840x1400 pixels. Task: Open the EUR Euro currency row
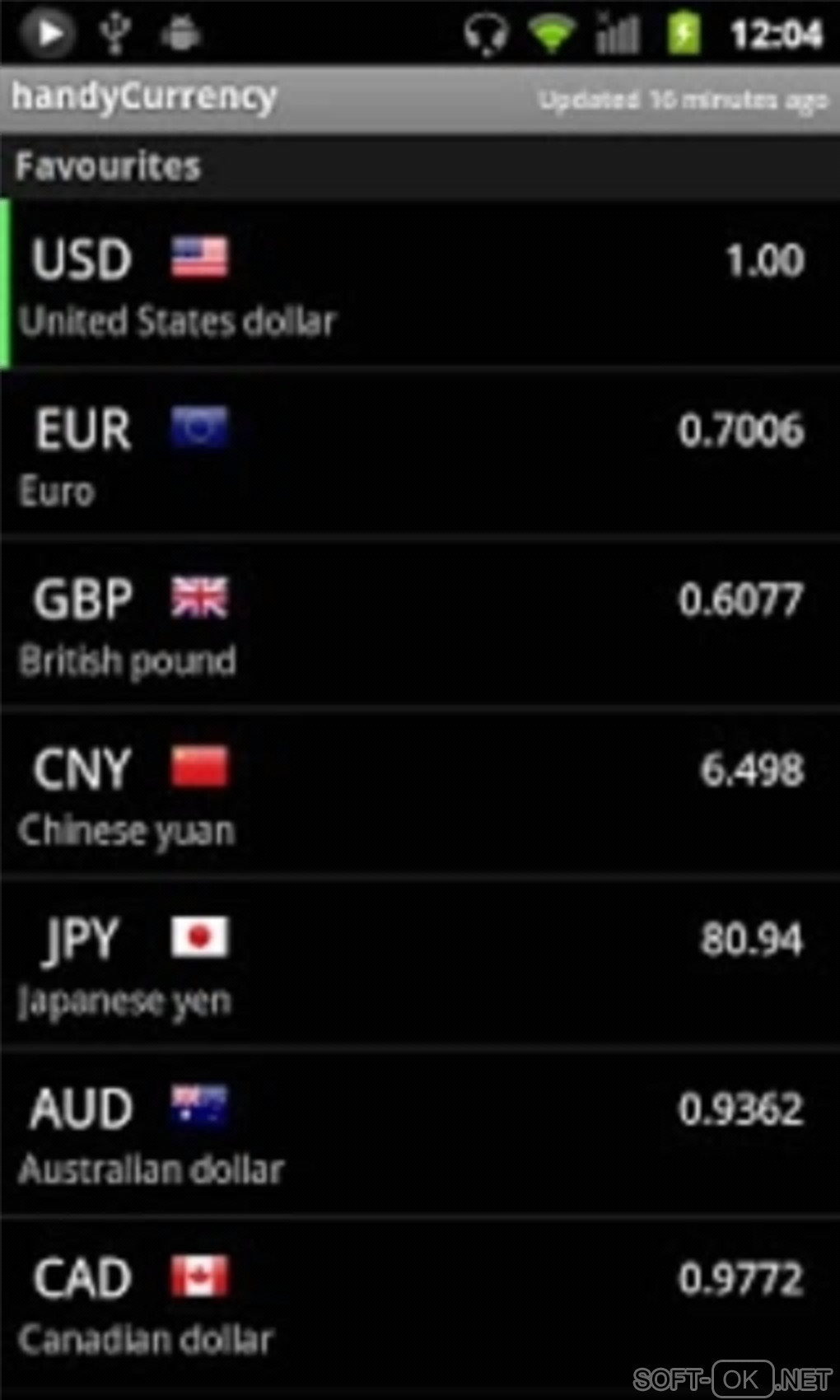(420, 455)
